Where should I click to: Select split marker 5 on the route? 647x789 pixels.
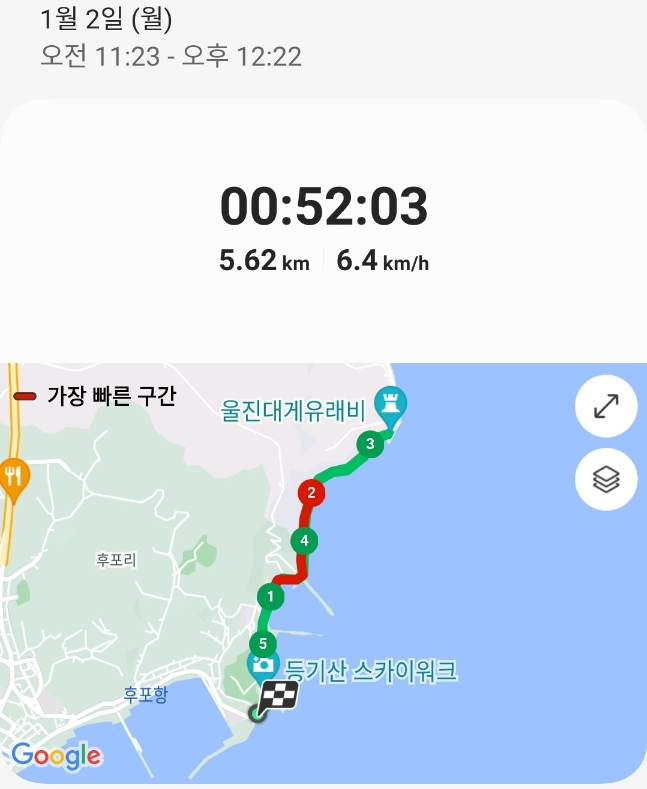(262, 643)
